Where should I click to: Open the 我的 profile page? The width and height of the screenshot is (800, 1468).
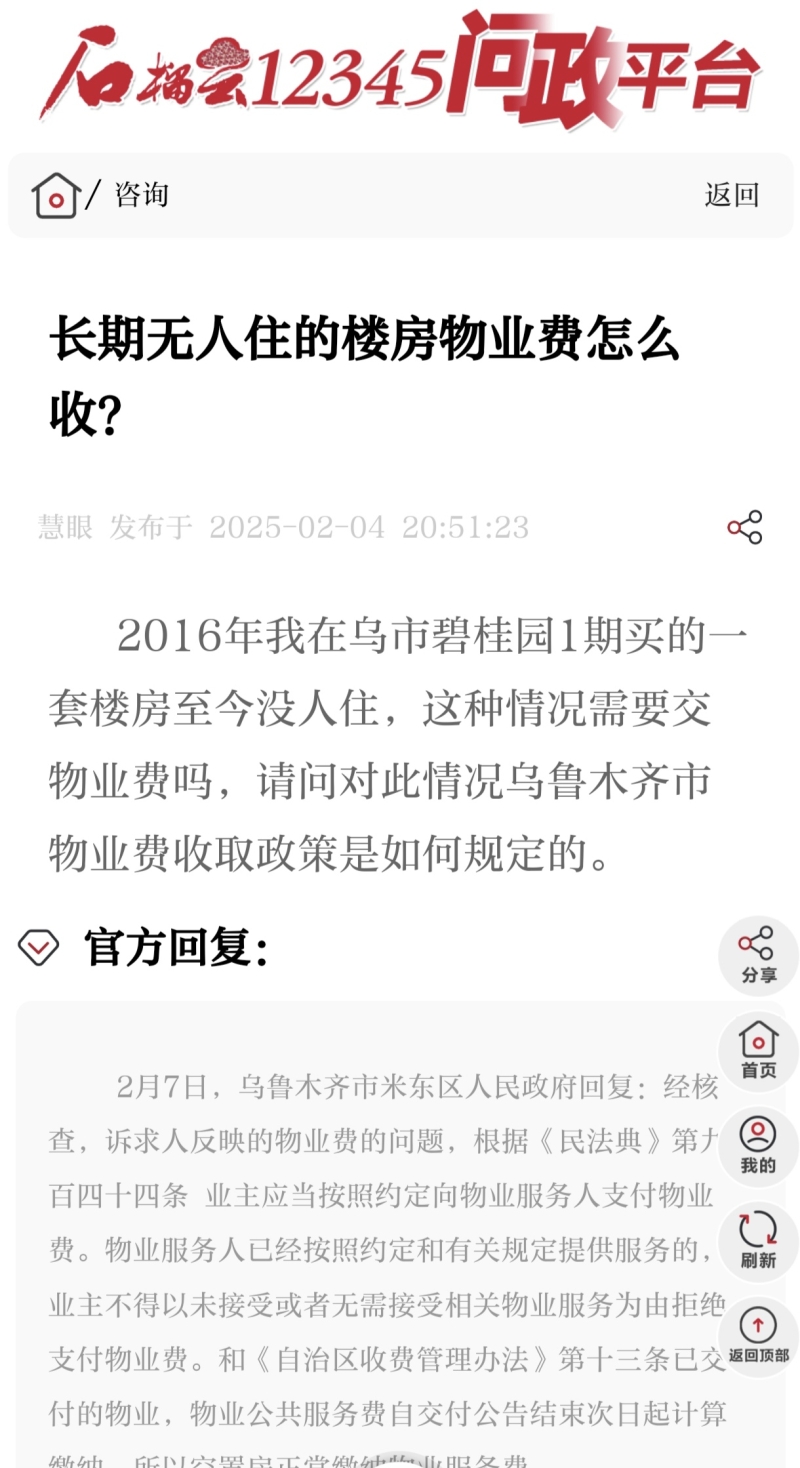click(x=758, y=1146)
